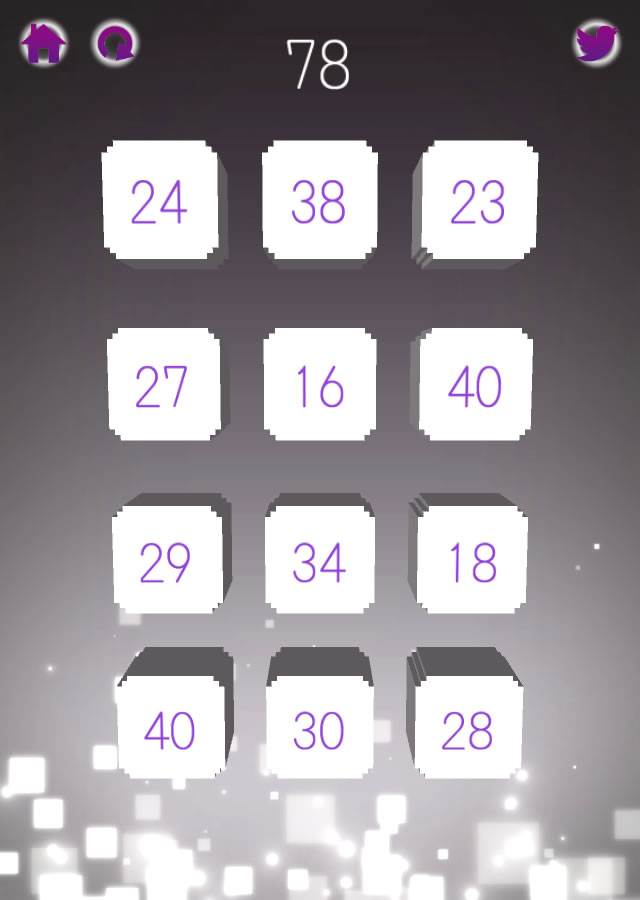Viewport: 640px width, 900px height.
Task: Hit the 34 block
Action: (x=319, y=562)
